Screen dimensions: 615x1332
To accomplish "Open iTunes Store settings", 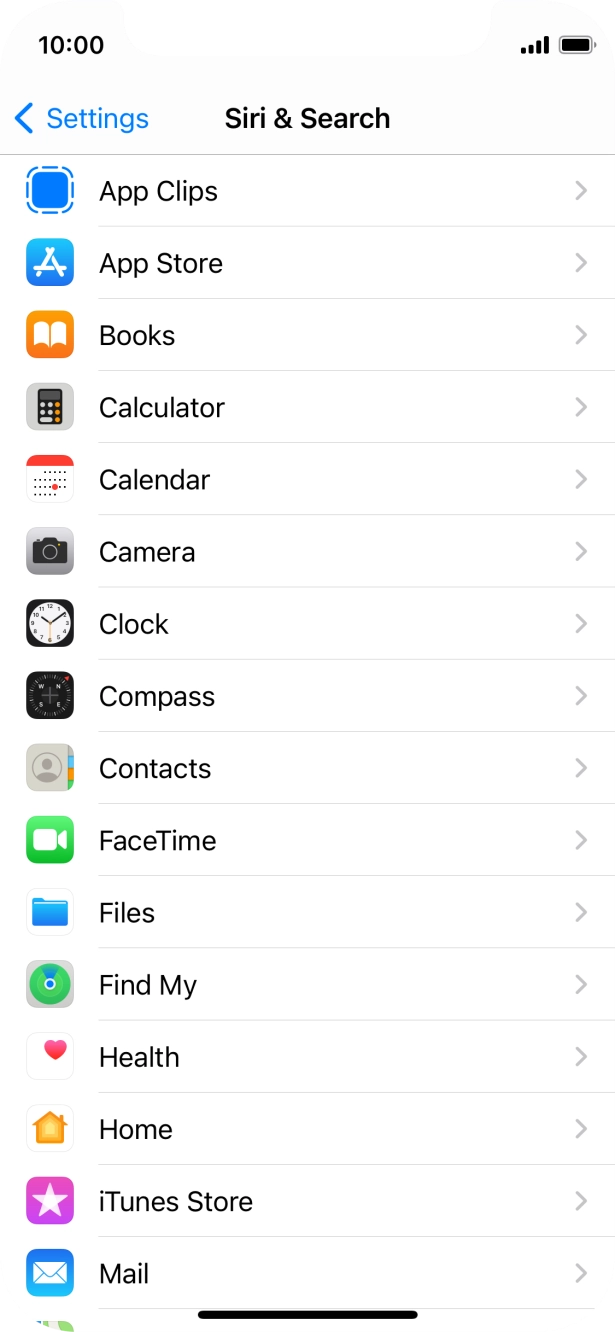I will [x=307, y=1201].
